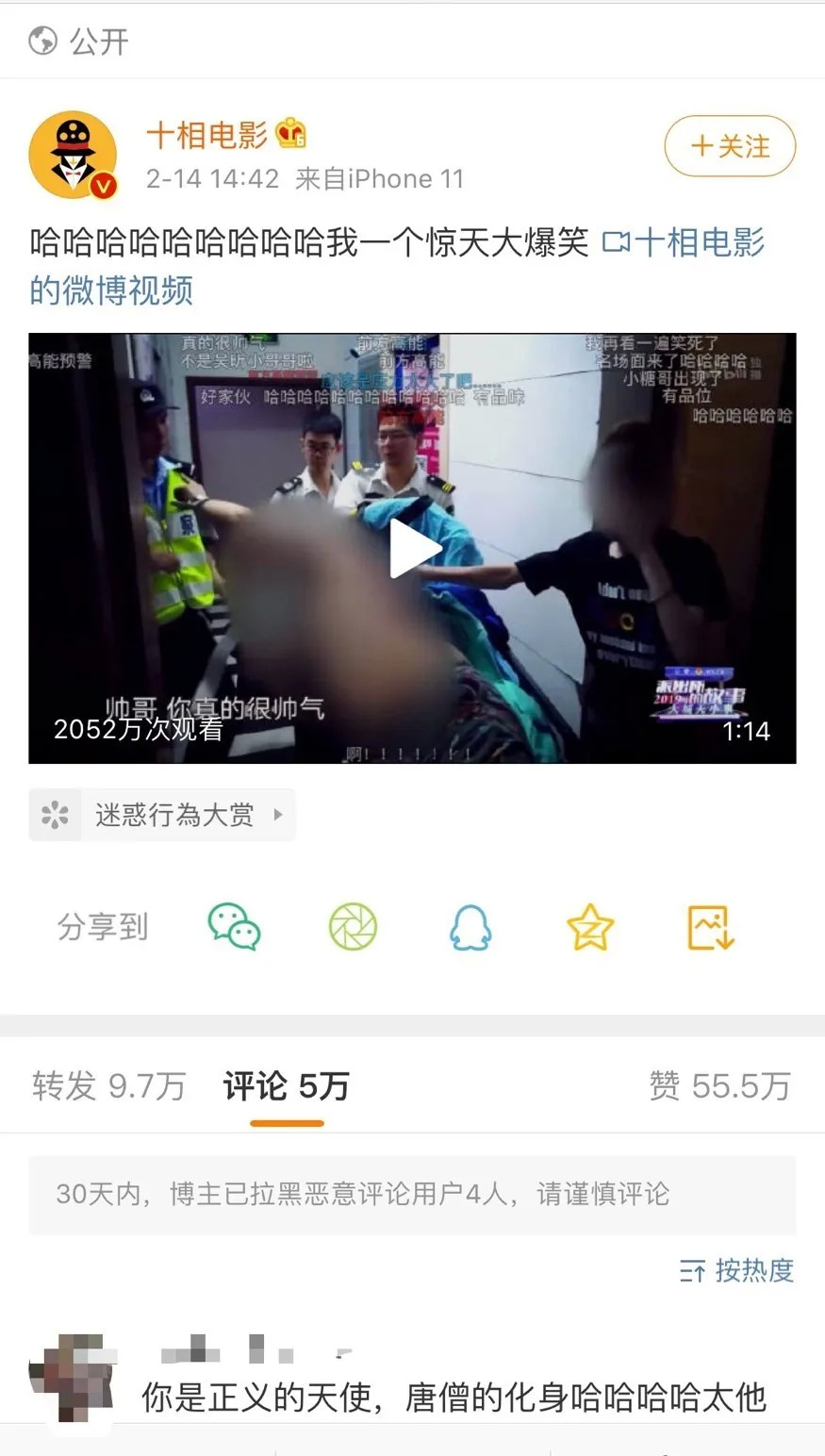
Task: Switch to the 评论 tab
Action: point(286,1086)
